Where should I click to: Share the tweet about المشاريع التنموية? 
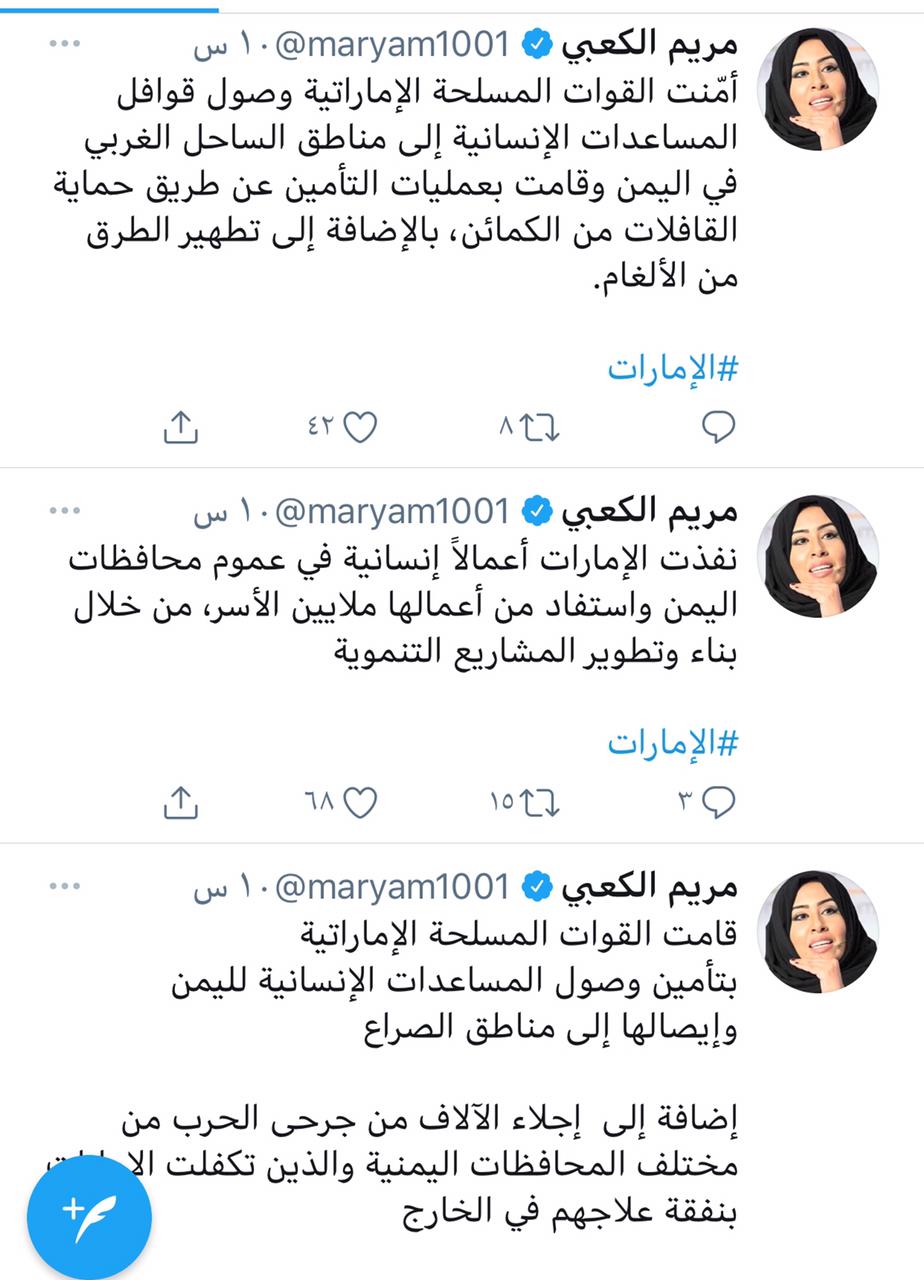point(179,801)
